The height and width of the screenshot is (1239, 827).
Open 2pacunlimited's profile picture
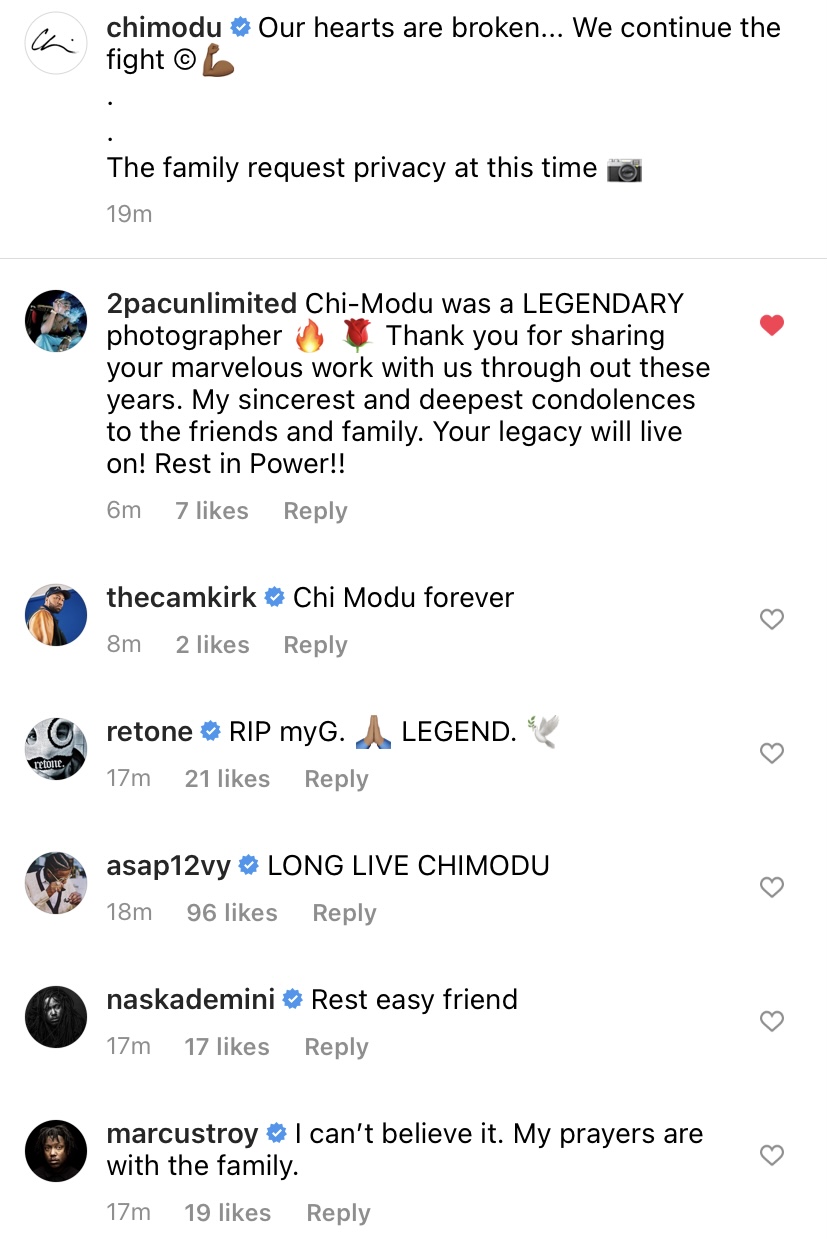[56, 321]
